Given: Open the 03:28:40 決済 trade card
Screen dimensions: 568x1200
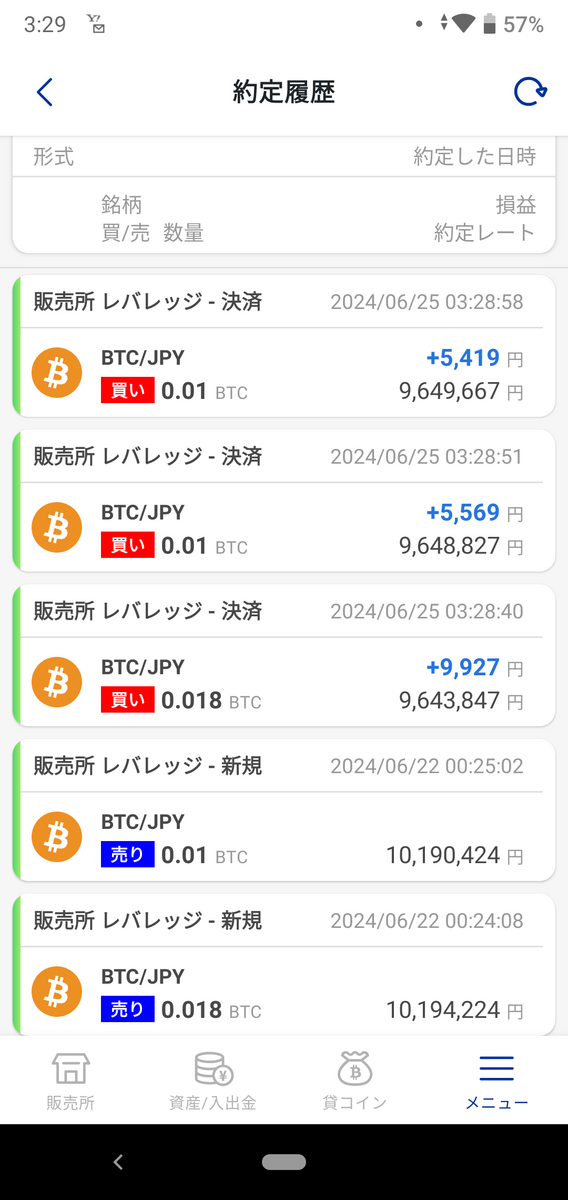Looking at the screenshot, I should (x=283, y=656).
